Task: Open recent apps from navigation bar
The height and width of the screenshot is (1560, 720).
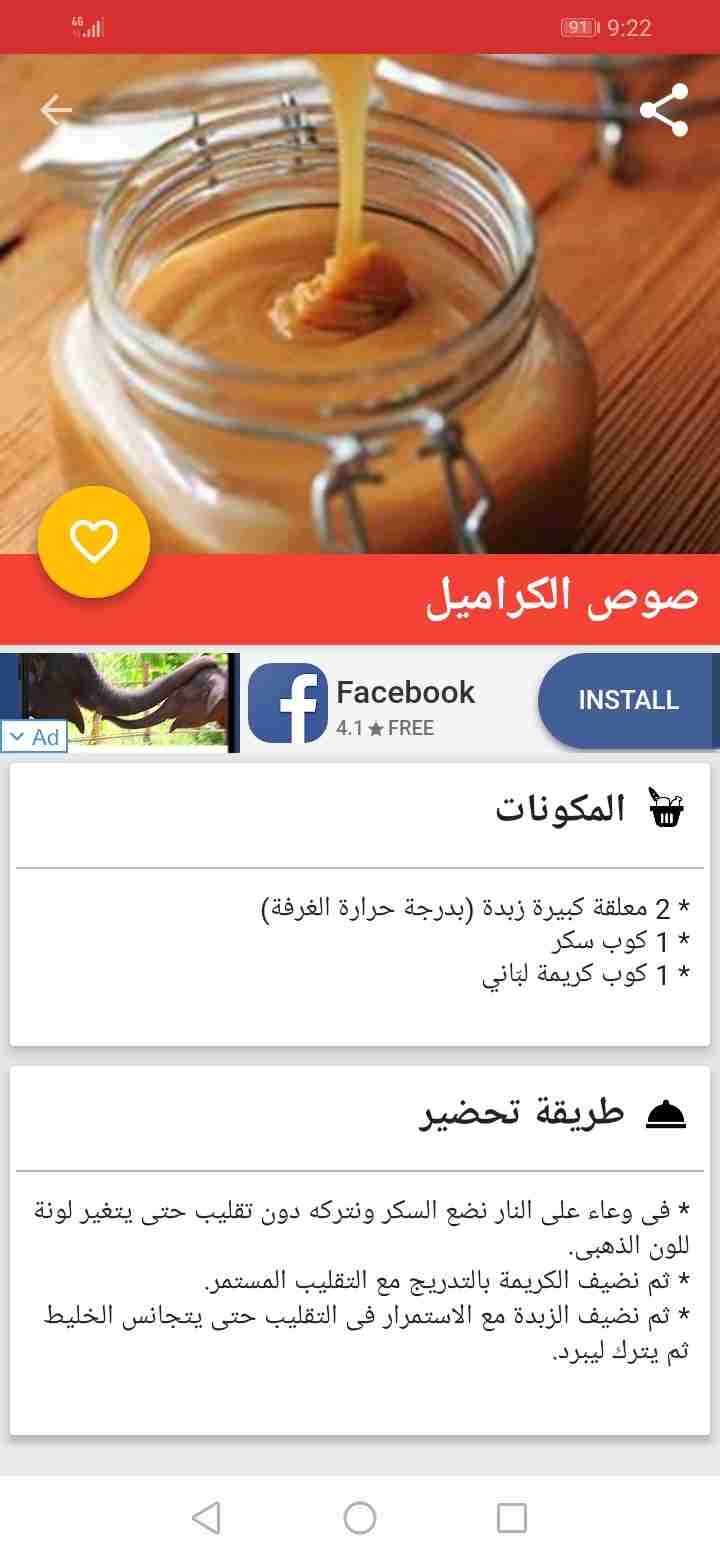Action: pos(512,1518)
